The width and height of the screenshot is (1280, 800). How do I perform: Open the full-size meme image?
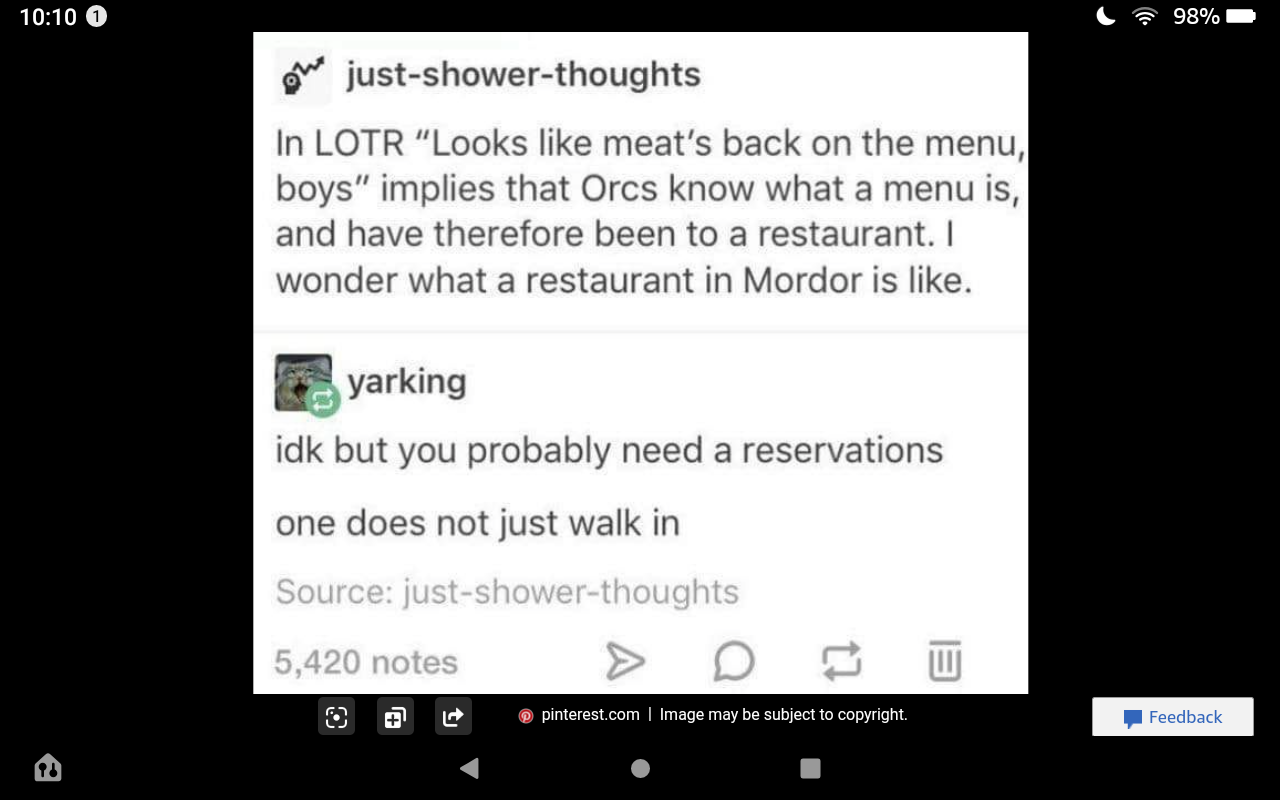(640, 362)
